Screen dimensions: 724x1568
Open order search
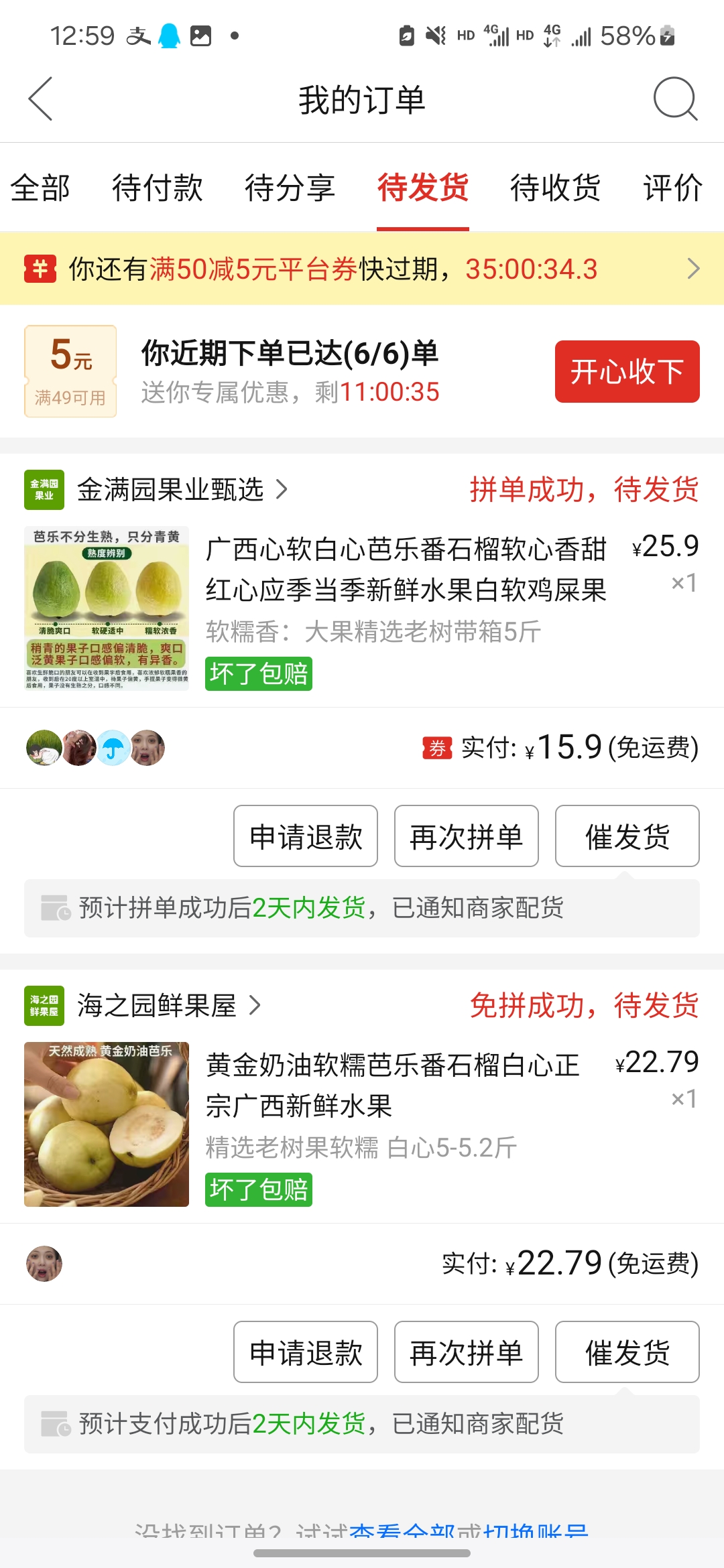pos(674,99)
